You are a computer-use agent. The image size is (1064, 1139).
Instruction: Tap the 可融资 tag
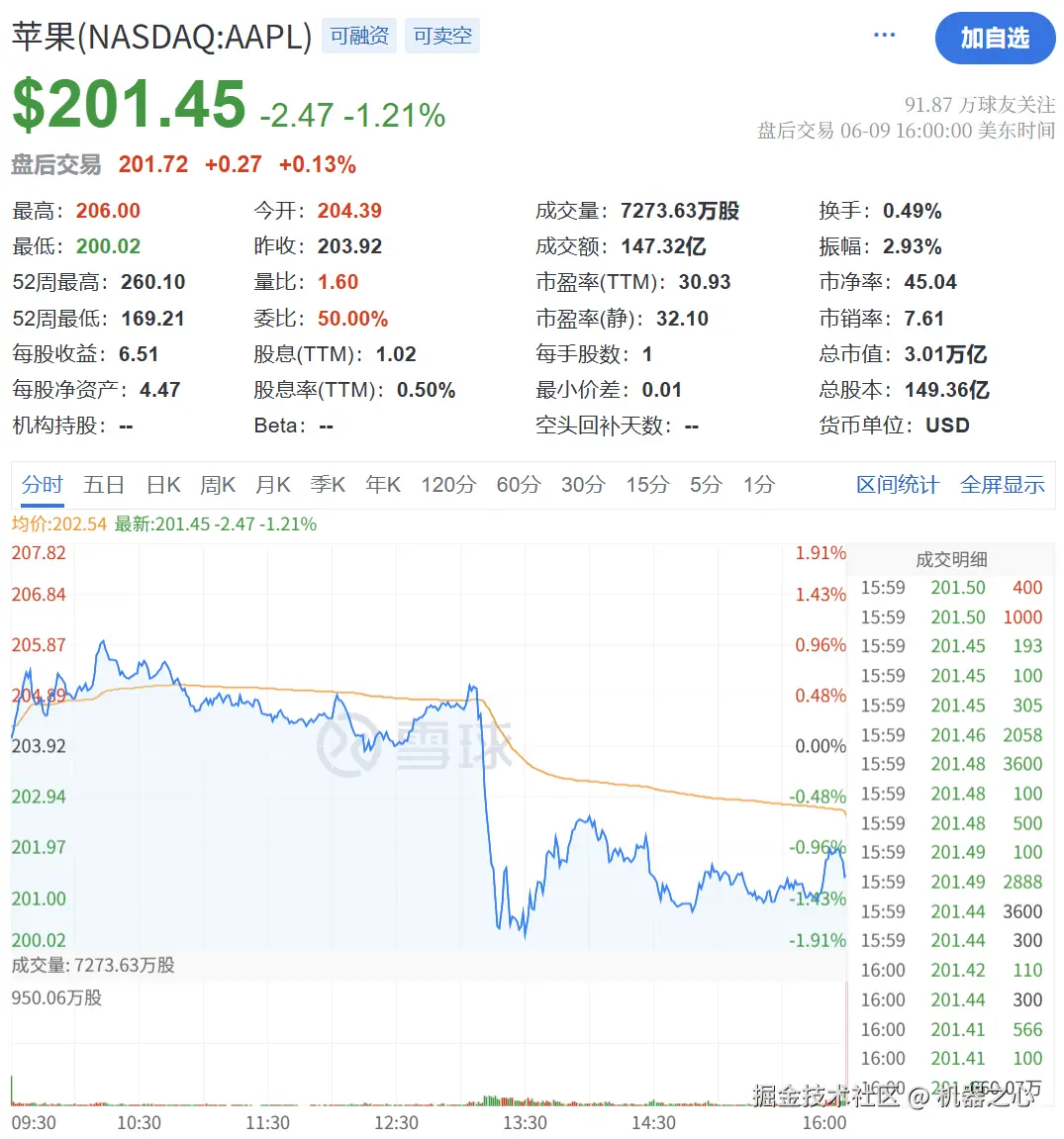pyautogui.click(x=359, y=37)
